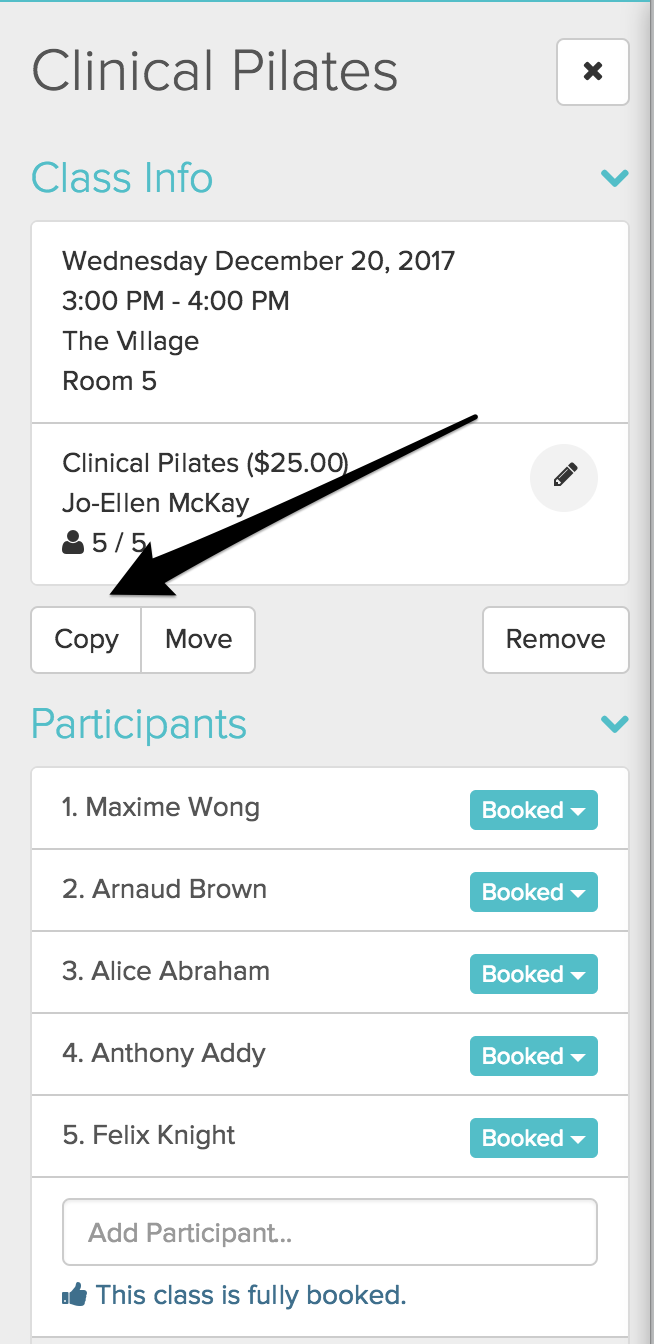Open Booked dropdown for Maxime Wong
Image resolution: width=654 pixels, height=1344 pixels.
click(x=534, y=810)
